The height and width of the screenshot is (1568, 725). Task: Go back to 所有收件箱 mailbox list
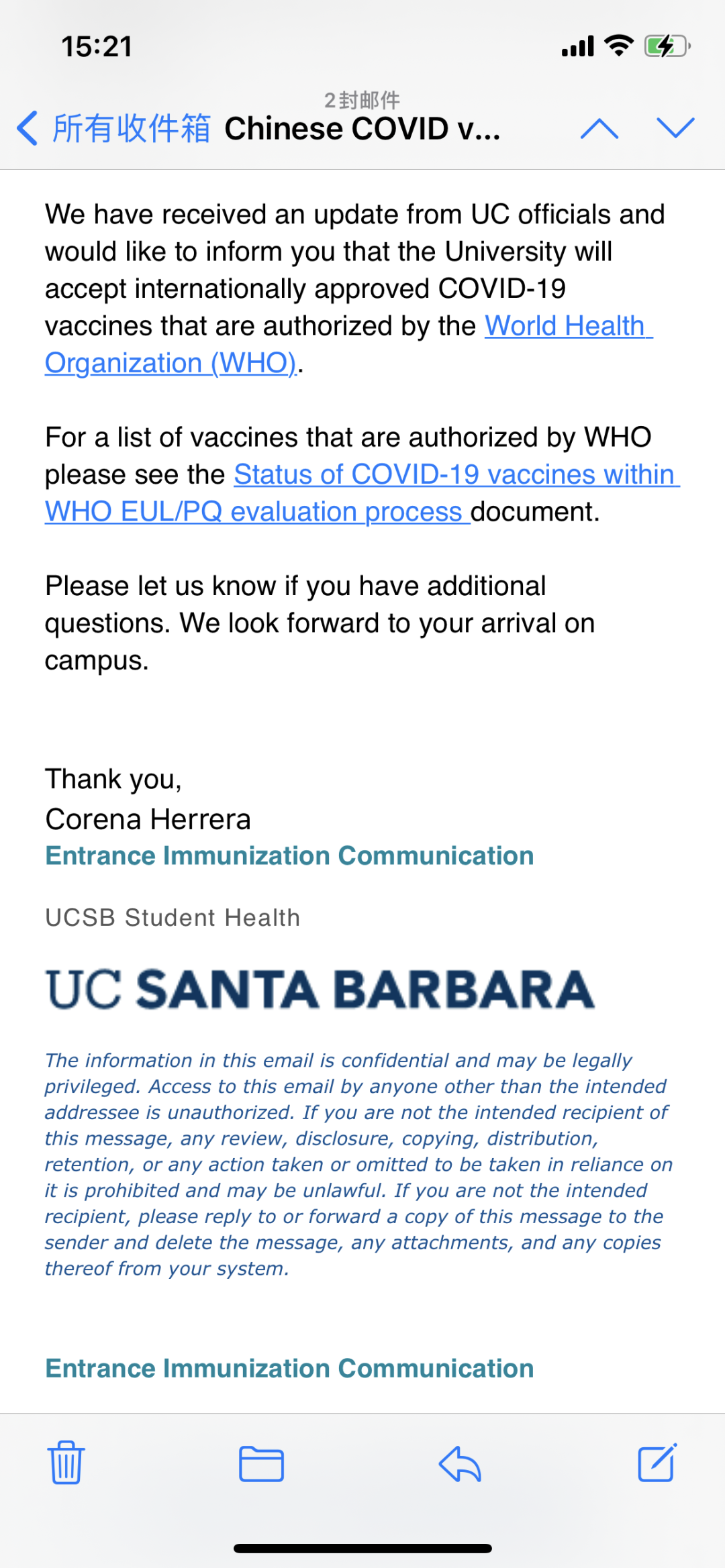[114, 128]
